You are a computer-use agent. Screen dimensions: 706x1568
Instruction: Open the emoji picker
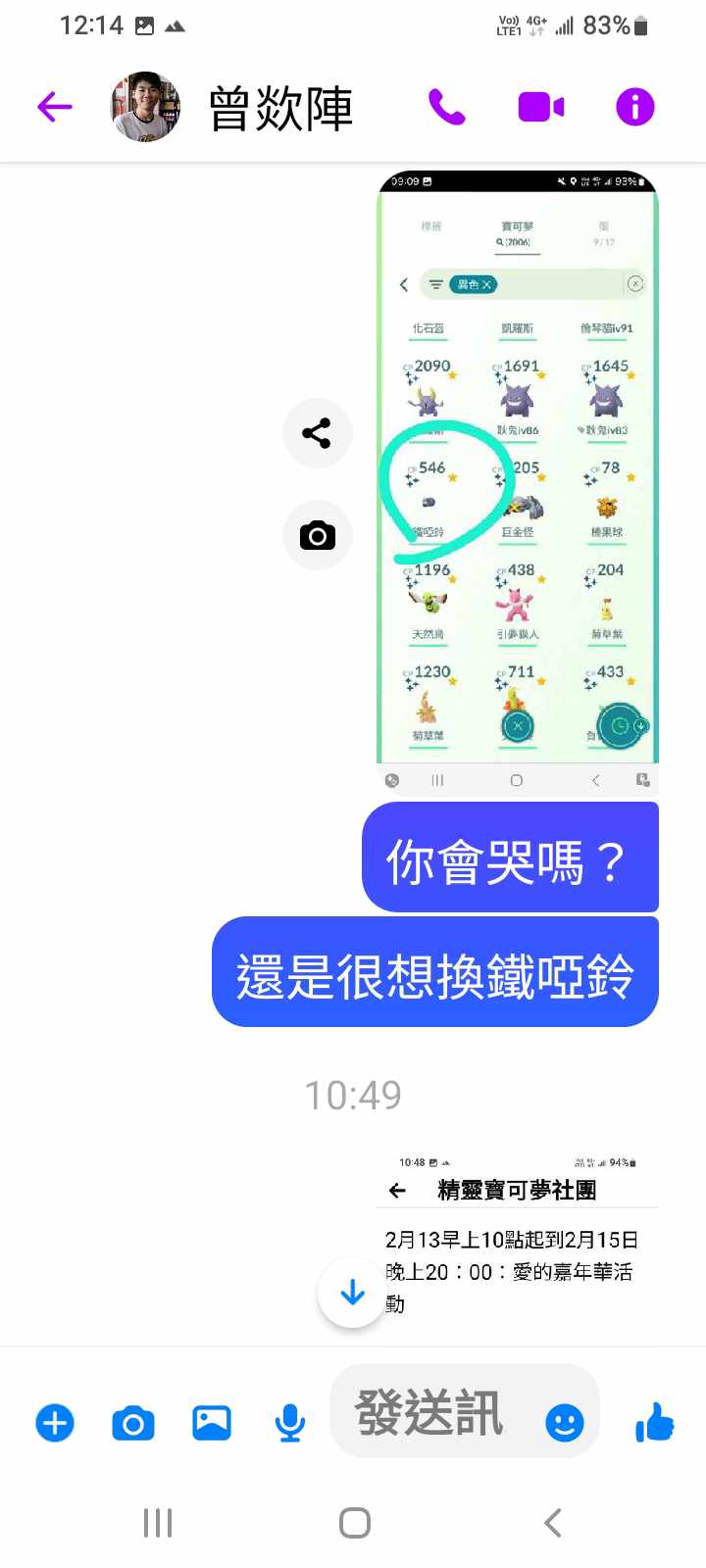[564, 1423]
